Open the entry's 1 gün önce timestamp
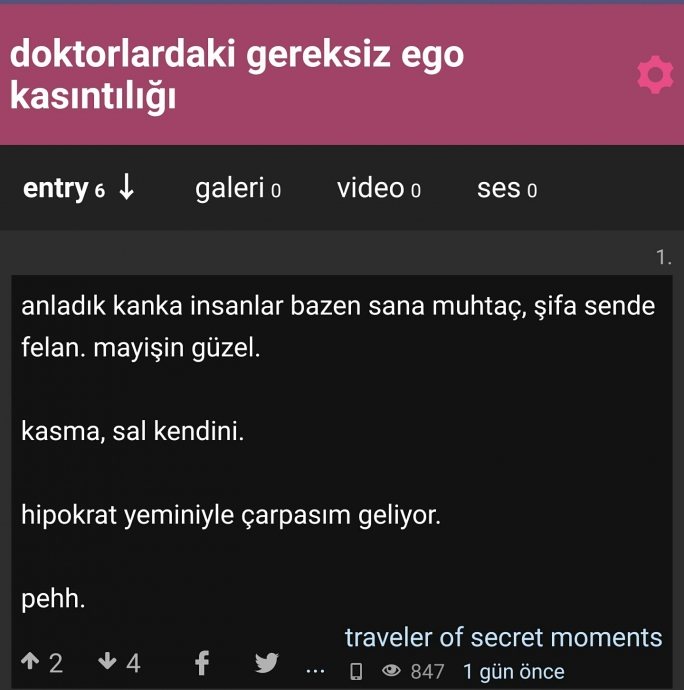Screen dimensions: 684x690 [x=513, y=671]
